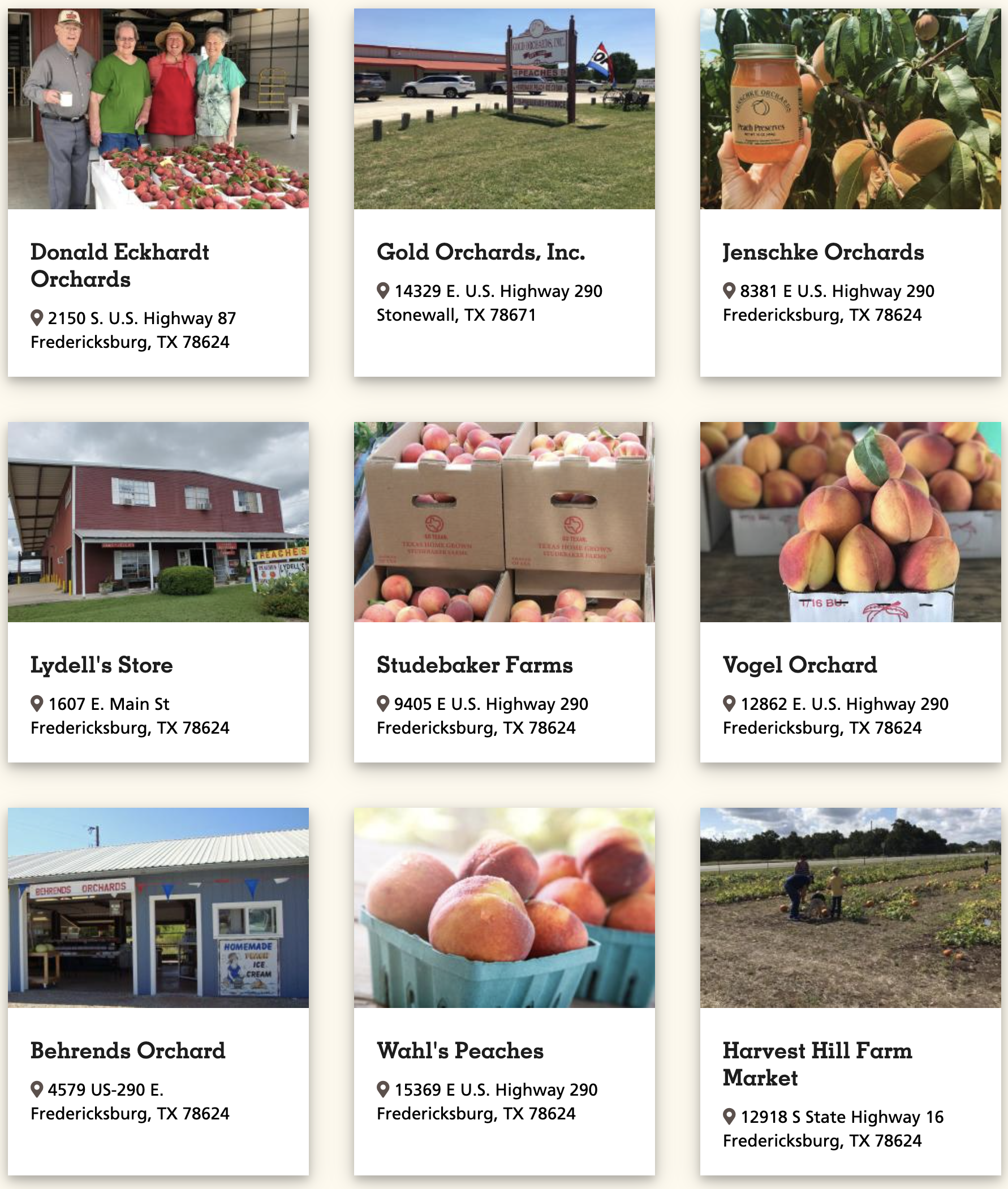View the Gold Orchards, Inc. listing
This screenshot has height=1189, width=1008.
pyautogui.click(x=481, y=252)
